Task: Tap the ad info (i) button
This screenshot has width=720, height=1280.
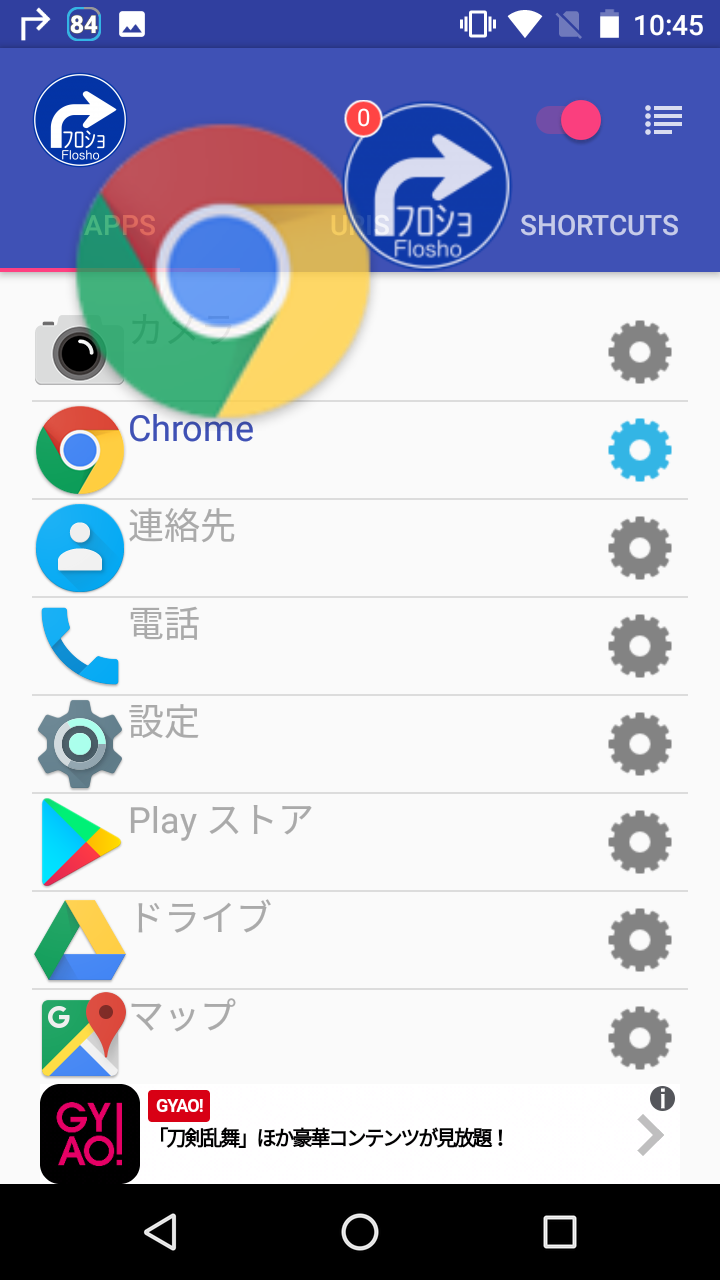Action: pos(661,1099)
